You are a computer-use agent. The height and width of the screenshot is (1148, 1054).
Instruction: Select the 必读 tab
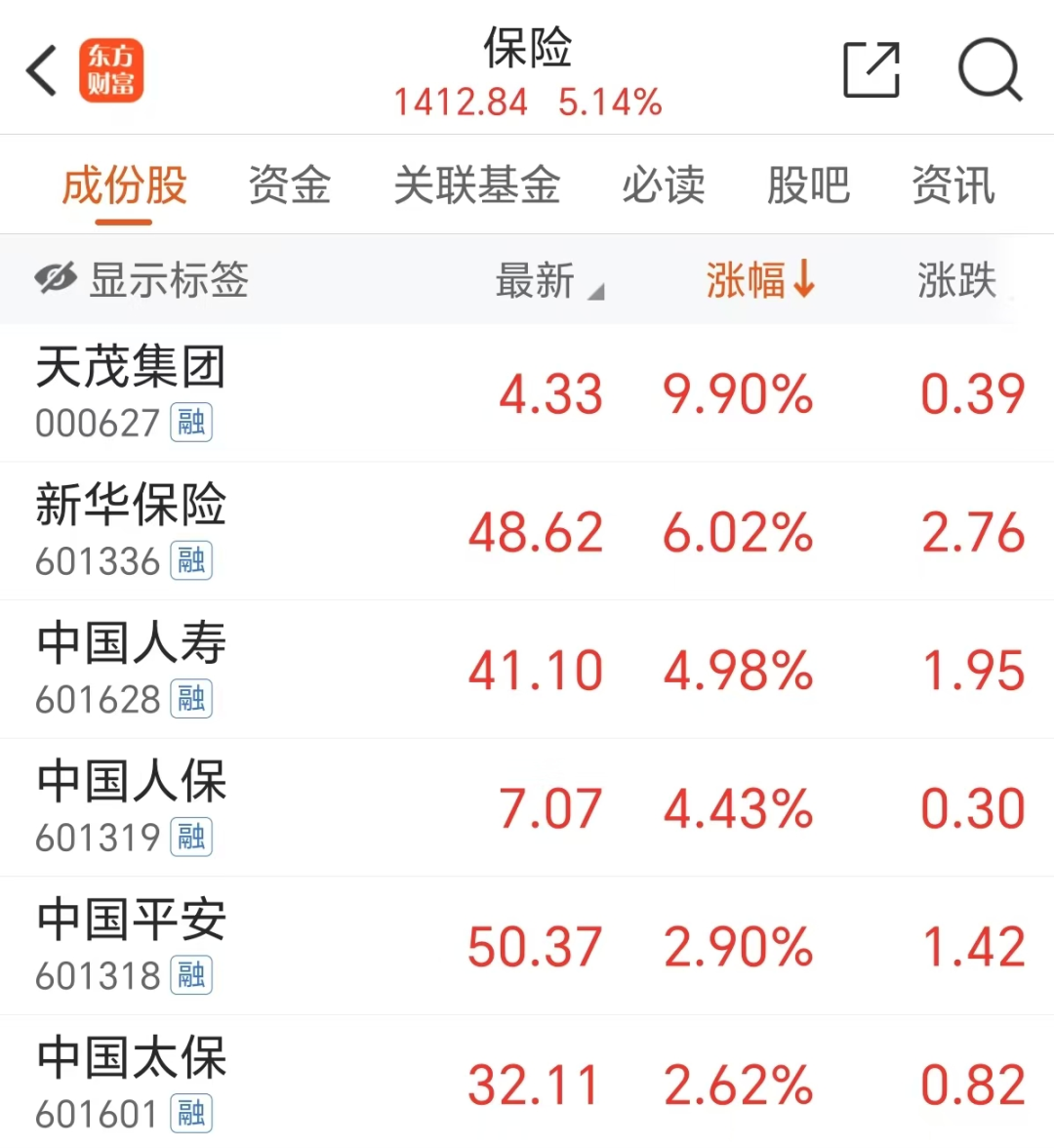click(664, 185)
